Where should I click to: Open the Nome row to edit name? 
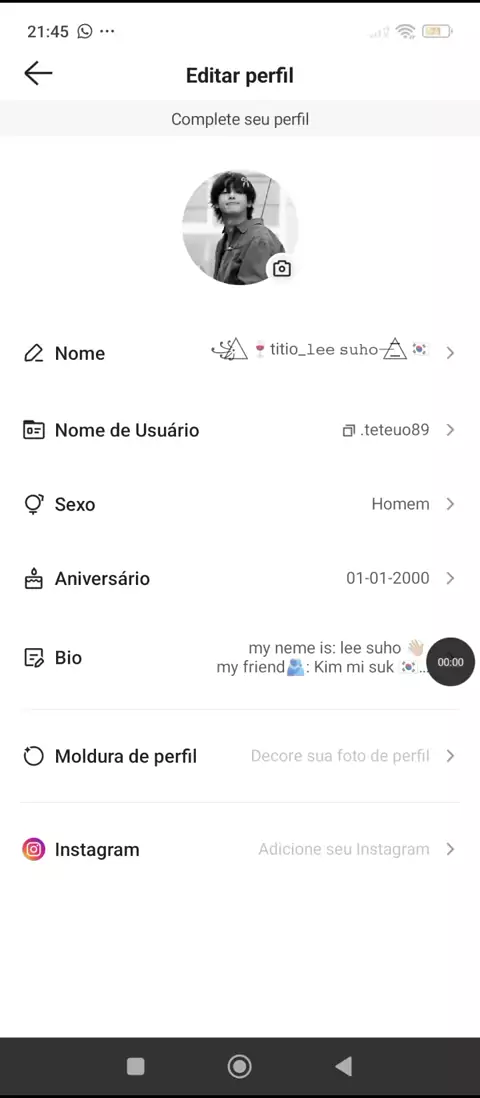pos(240,352)
